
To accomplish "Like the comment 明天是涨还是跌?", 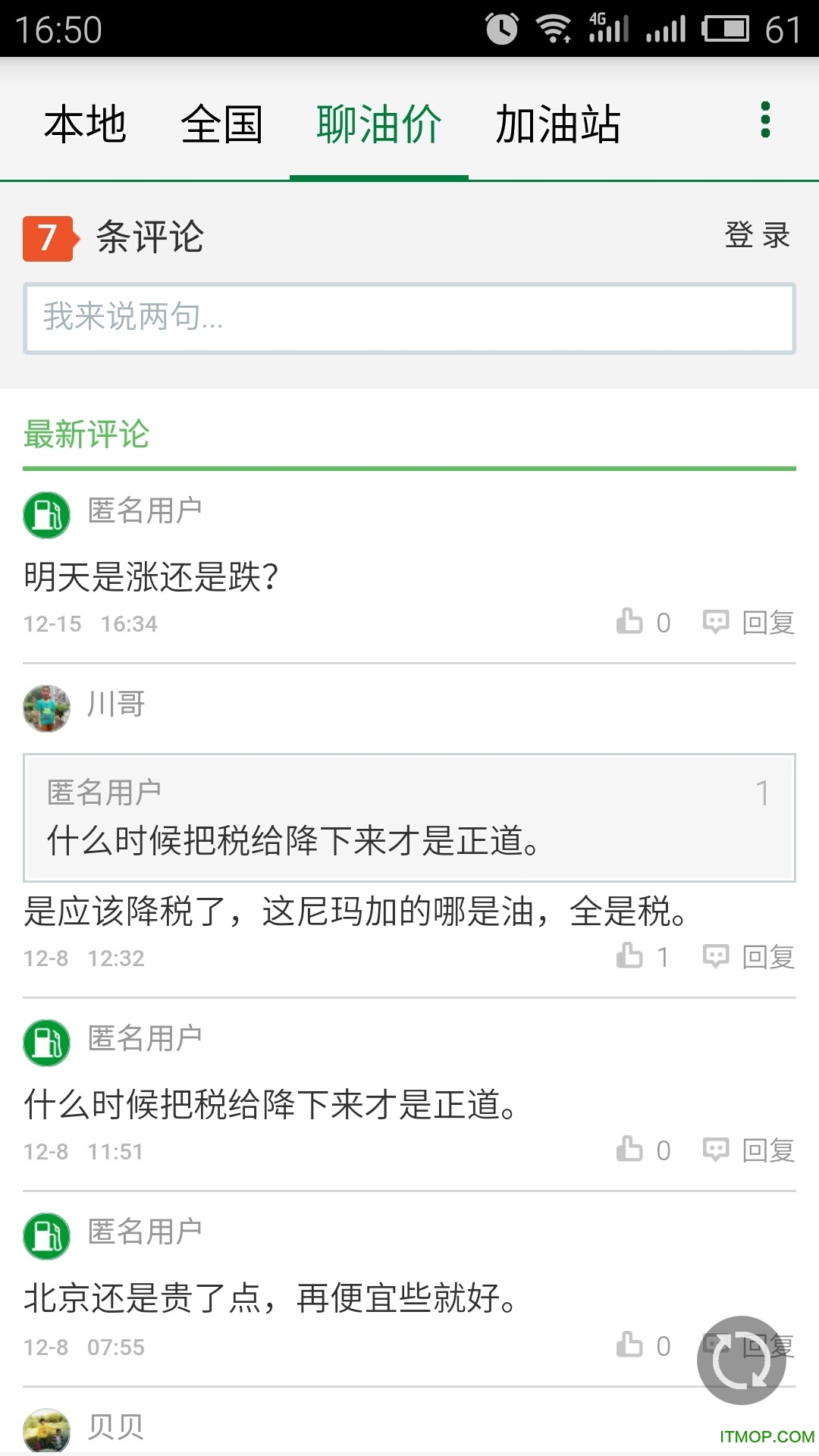I will click(629, 622).
